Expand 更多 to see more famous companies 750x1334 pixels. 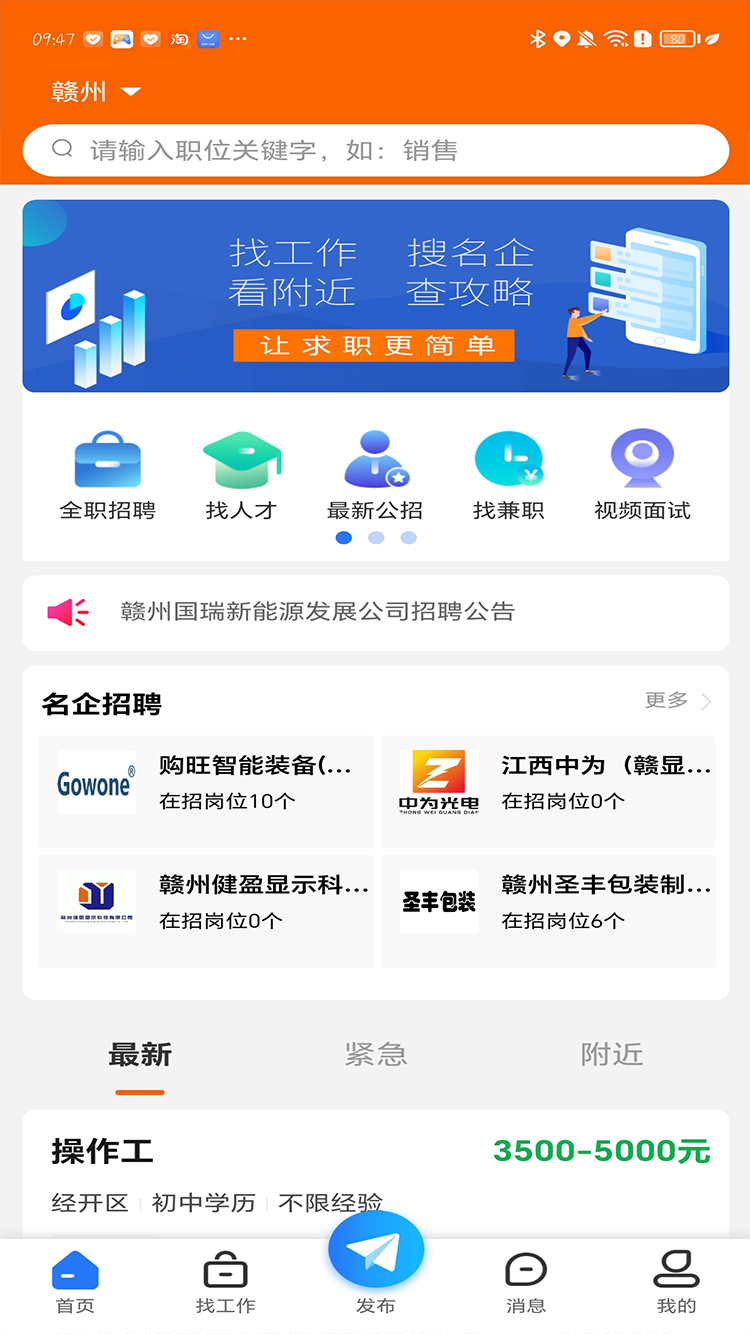[665, 701]
